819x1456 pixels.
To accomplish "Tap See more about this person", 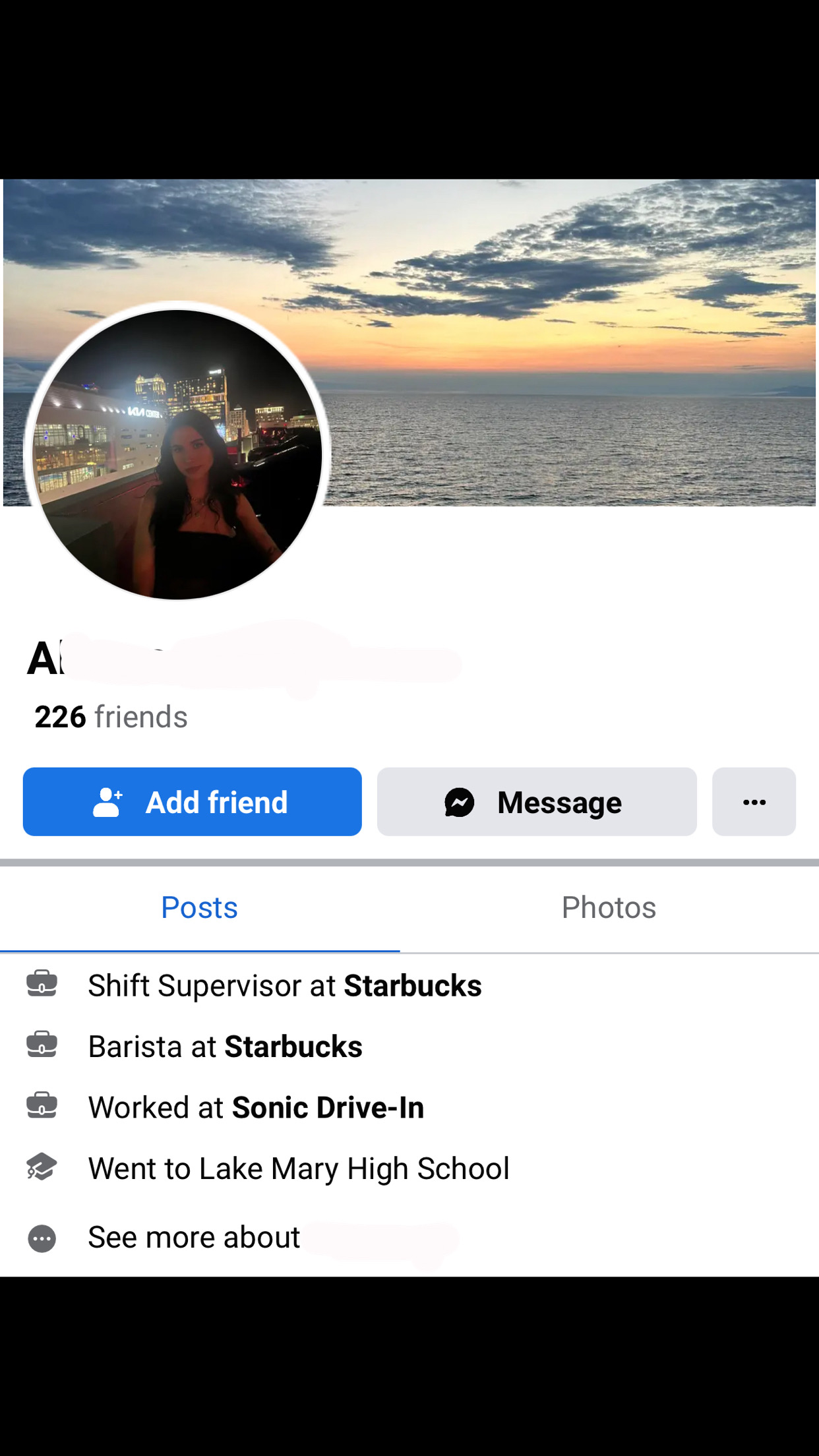I will point(273,1238).
